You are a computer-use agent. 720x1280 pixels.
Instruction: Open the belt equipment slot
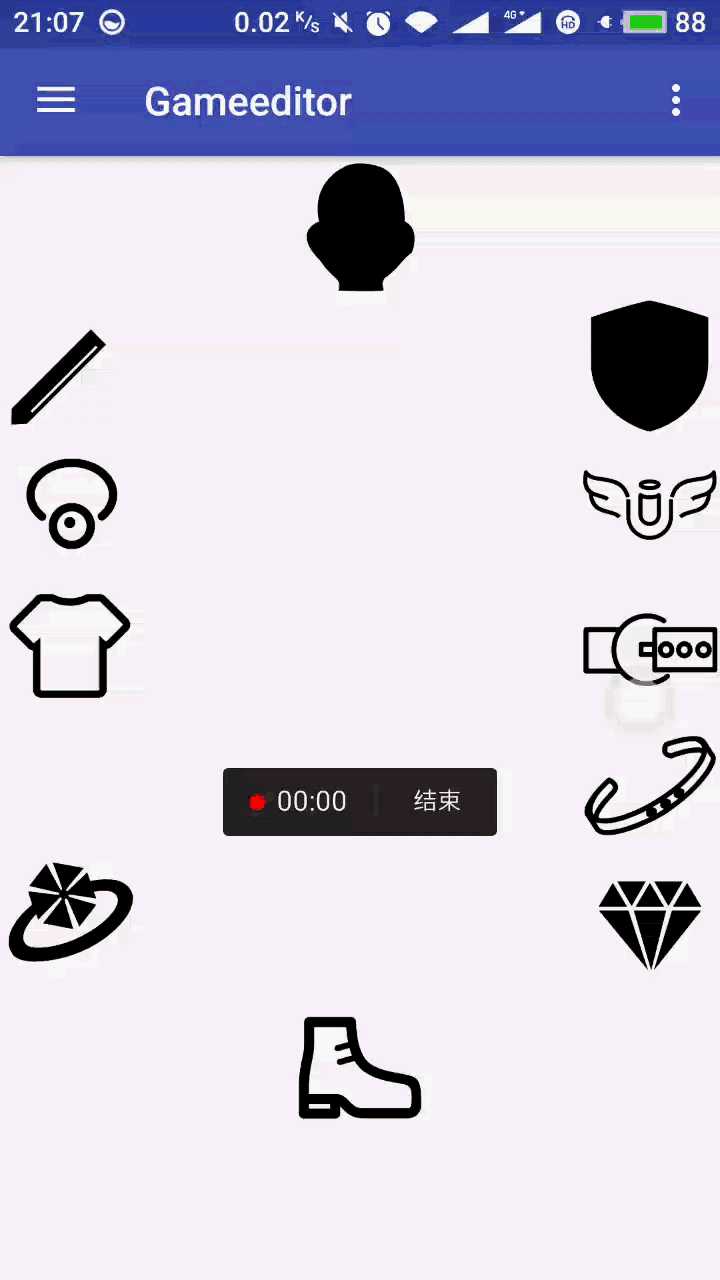coord(650,649)
